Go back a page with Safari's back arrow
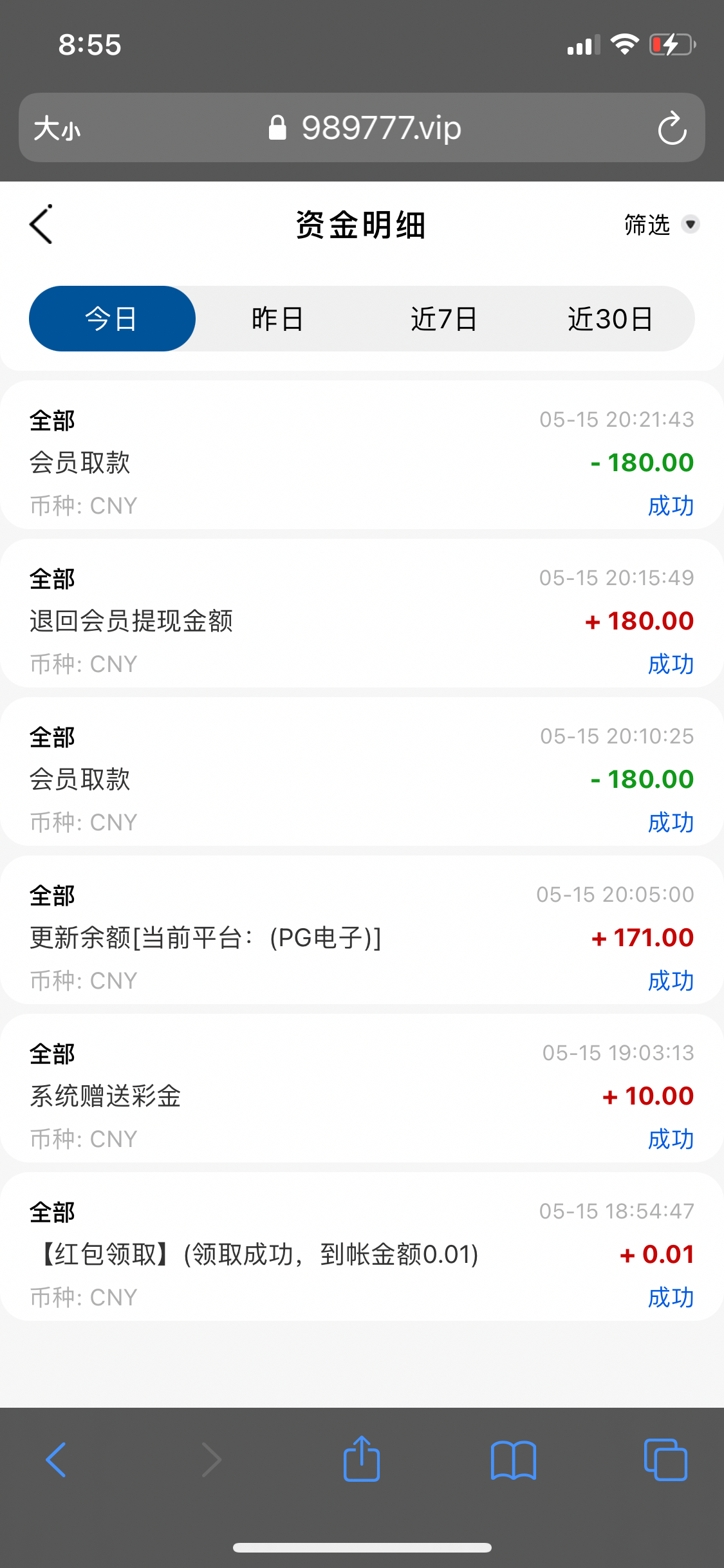Viewport: 724px width, 1568px height. (57, 1459)
